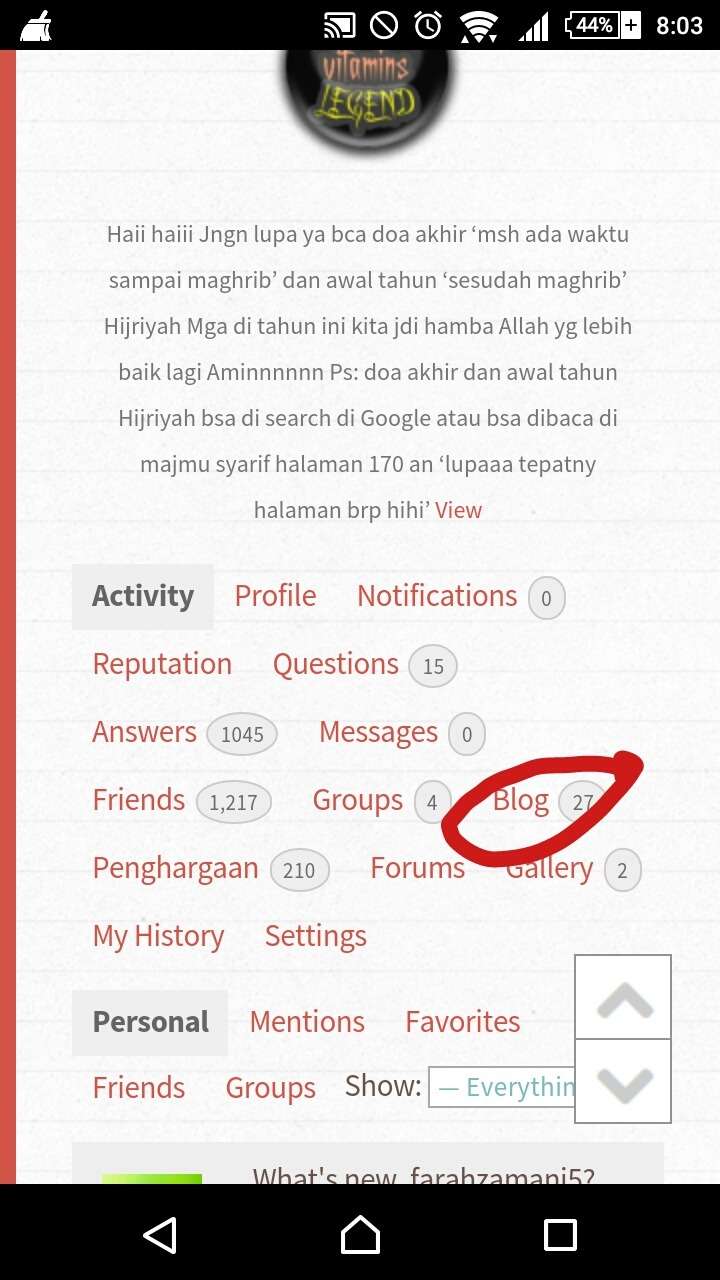Image resolution: width=720 pixels, height=1280 pixels.
Task: Open the Forums tab
Action: (x=417, y=868)
